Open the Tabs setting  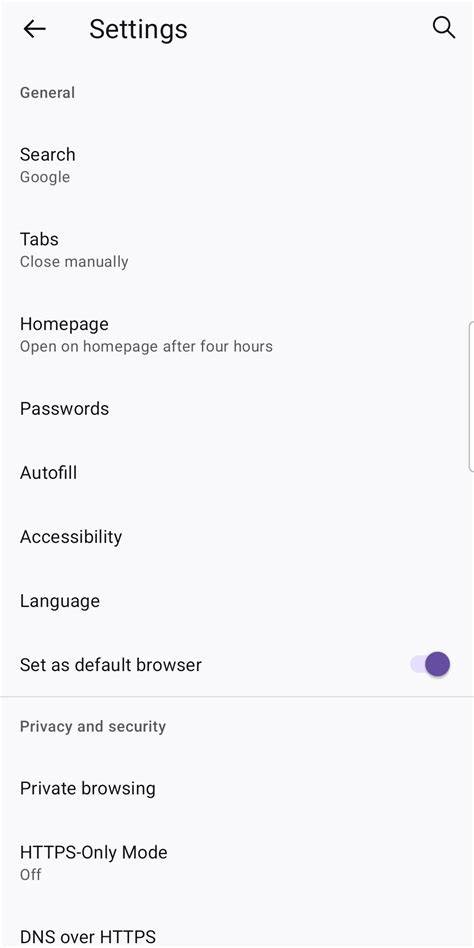237,250
